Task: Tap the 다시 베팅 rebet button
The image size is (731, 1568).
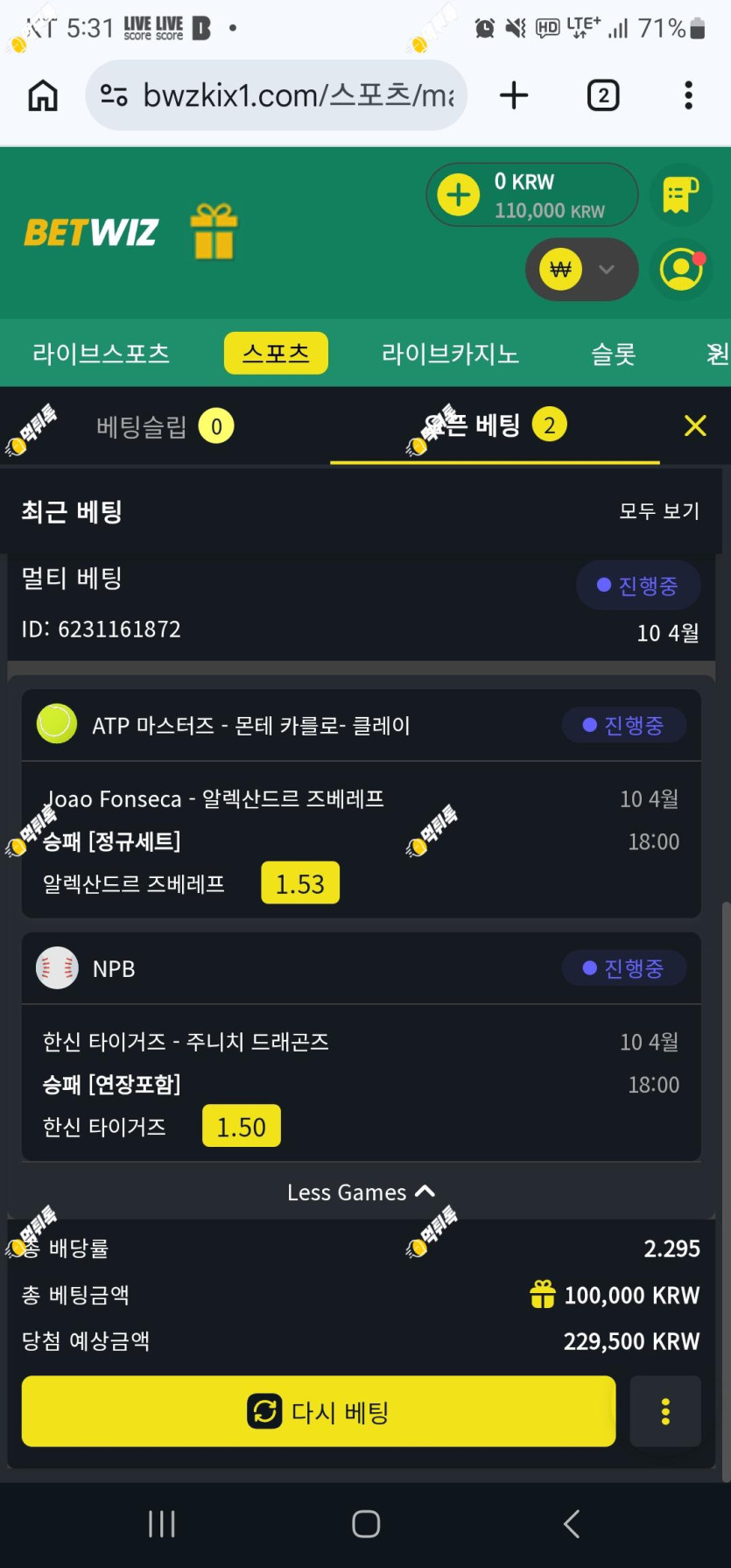Action: [x=319, y=1411]
